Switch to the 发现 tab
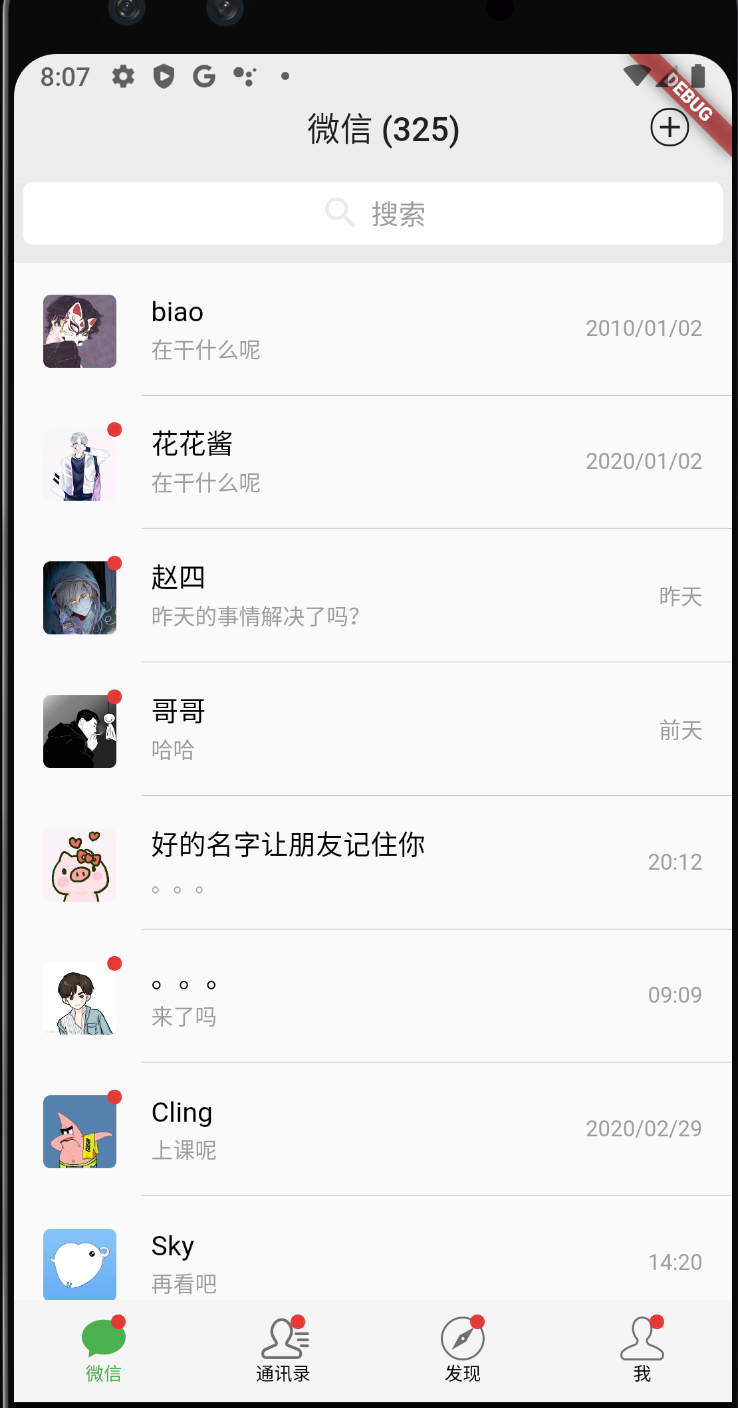 click(x=462, y=1348)
